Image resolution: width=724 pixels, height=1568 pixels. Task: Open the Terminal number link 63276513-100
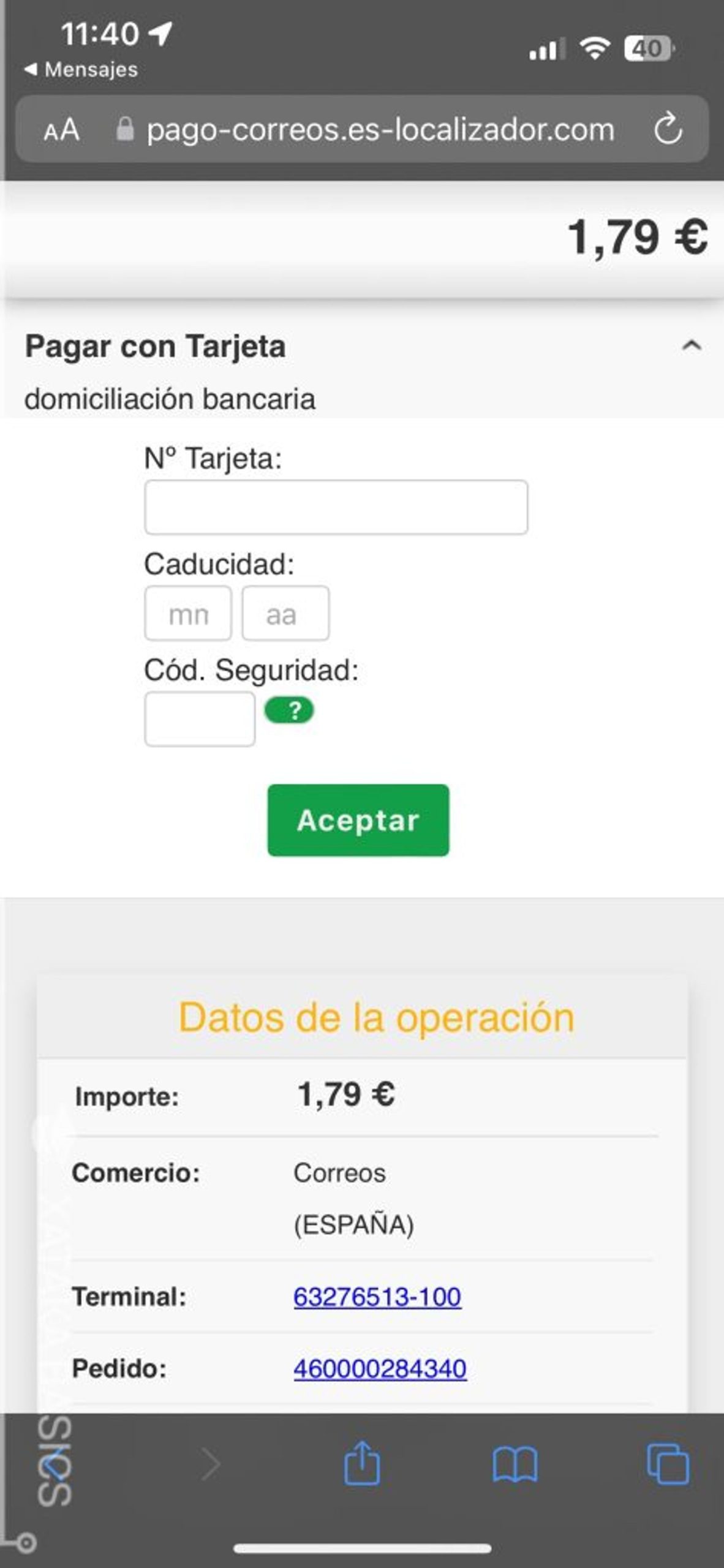pos(377,1297)
